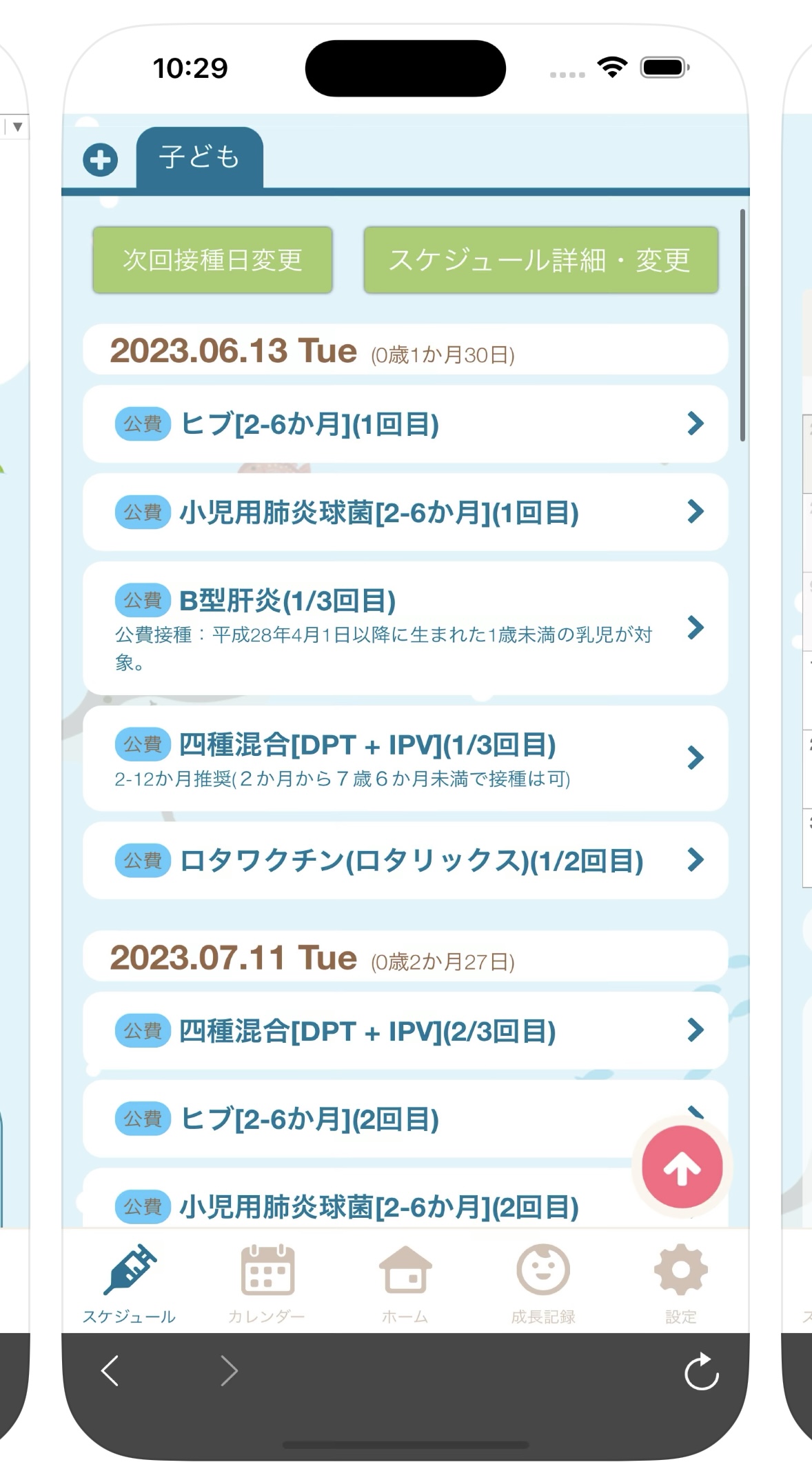Viewport: 812px width, 1480px height.
Task: Open 成長記録 tab
Action: point(543,1284)
